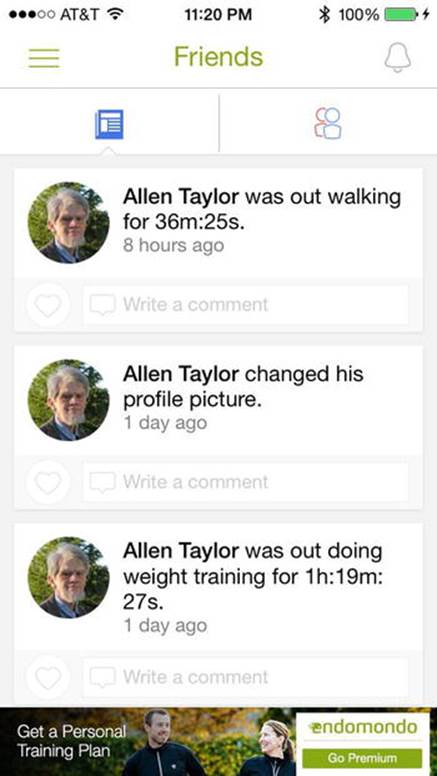The height and width of the screenshot is (776, 437).
Task: Open the weight training workout post
Action: click(x=218, y=587)
